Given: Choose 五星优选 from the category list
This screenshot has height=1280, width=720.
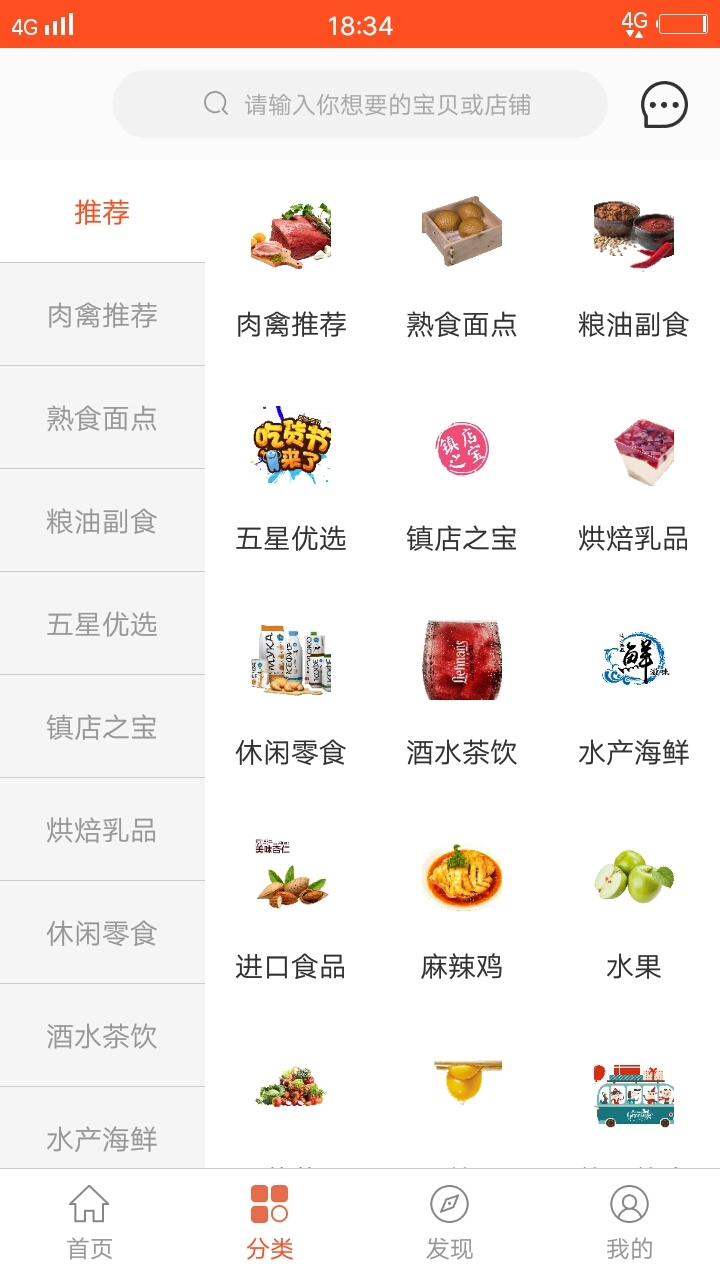Looking at the screenshot, I should tap(101, 622).
